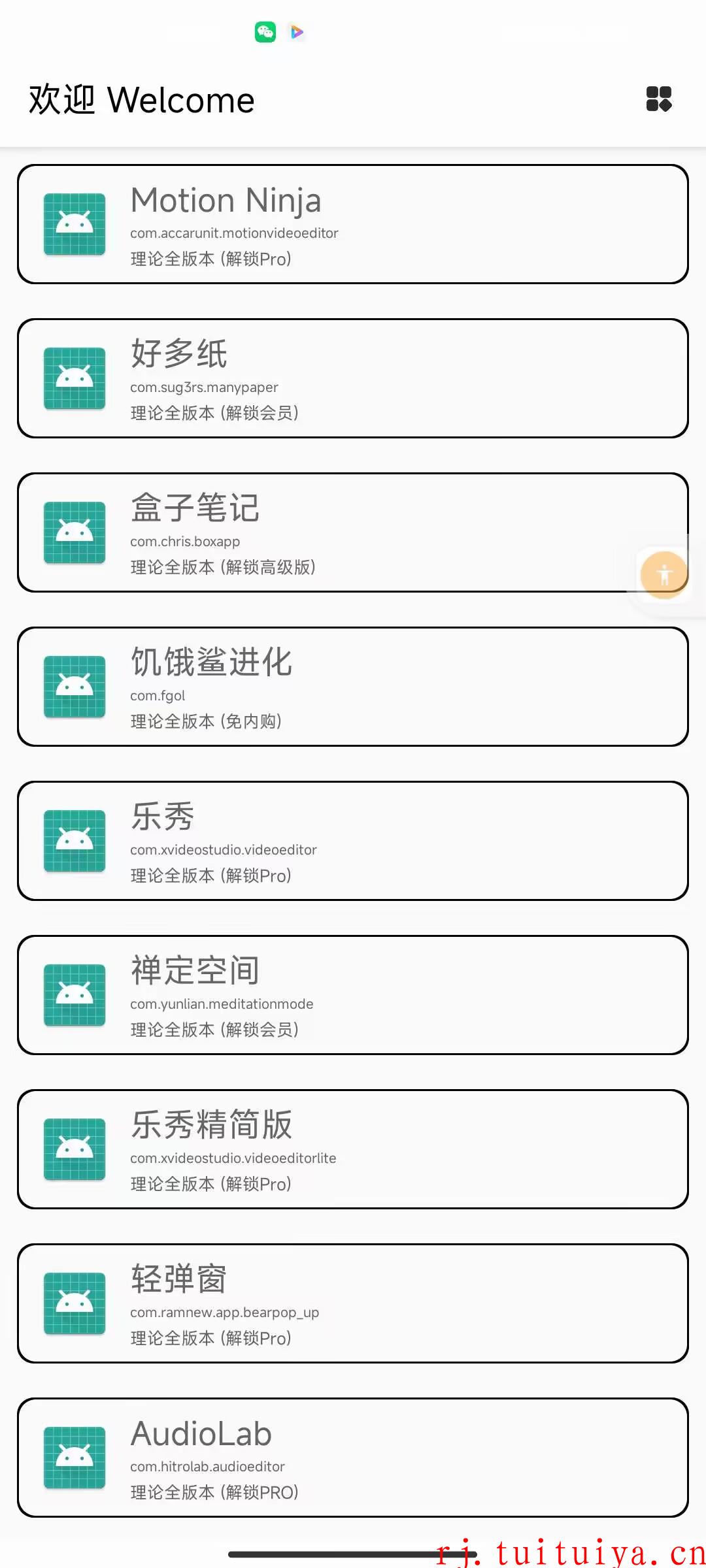Open the 乐秀 com.xvideostudio.videoeditor card

tap(353, 841)
